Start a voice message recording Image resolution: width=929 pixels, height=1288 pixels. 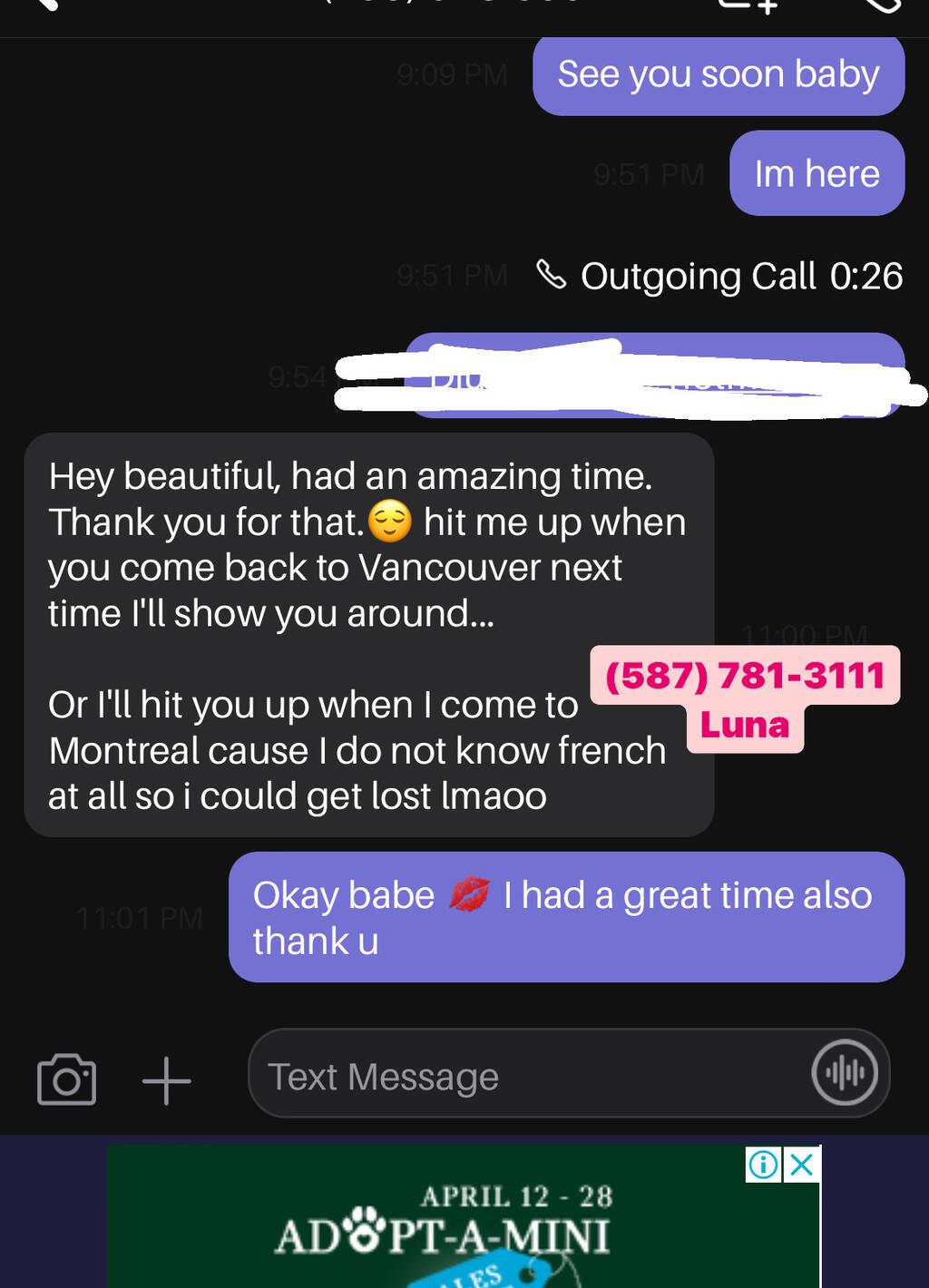click(845, 1073)
